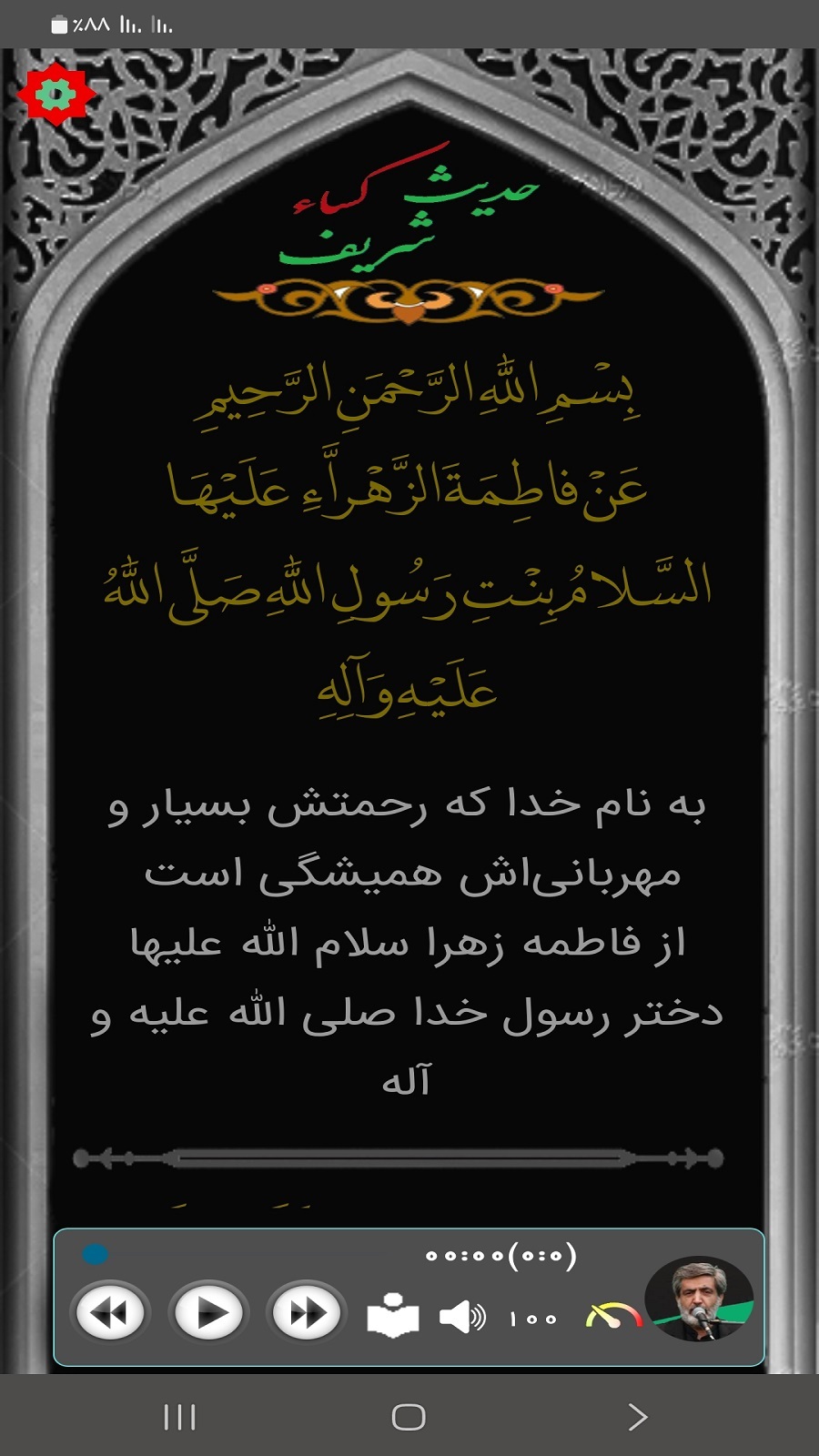Select the reciter's photo
This screenshot has height=1456, width=819.
pyautogui.click(x=699, y=1299)
